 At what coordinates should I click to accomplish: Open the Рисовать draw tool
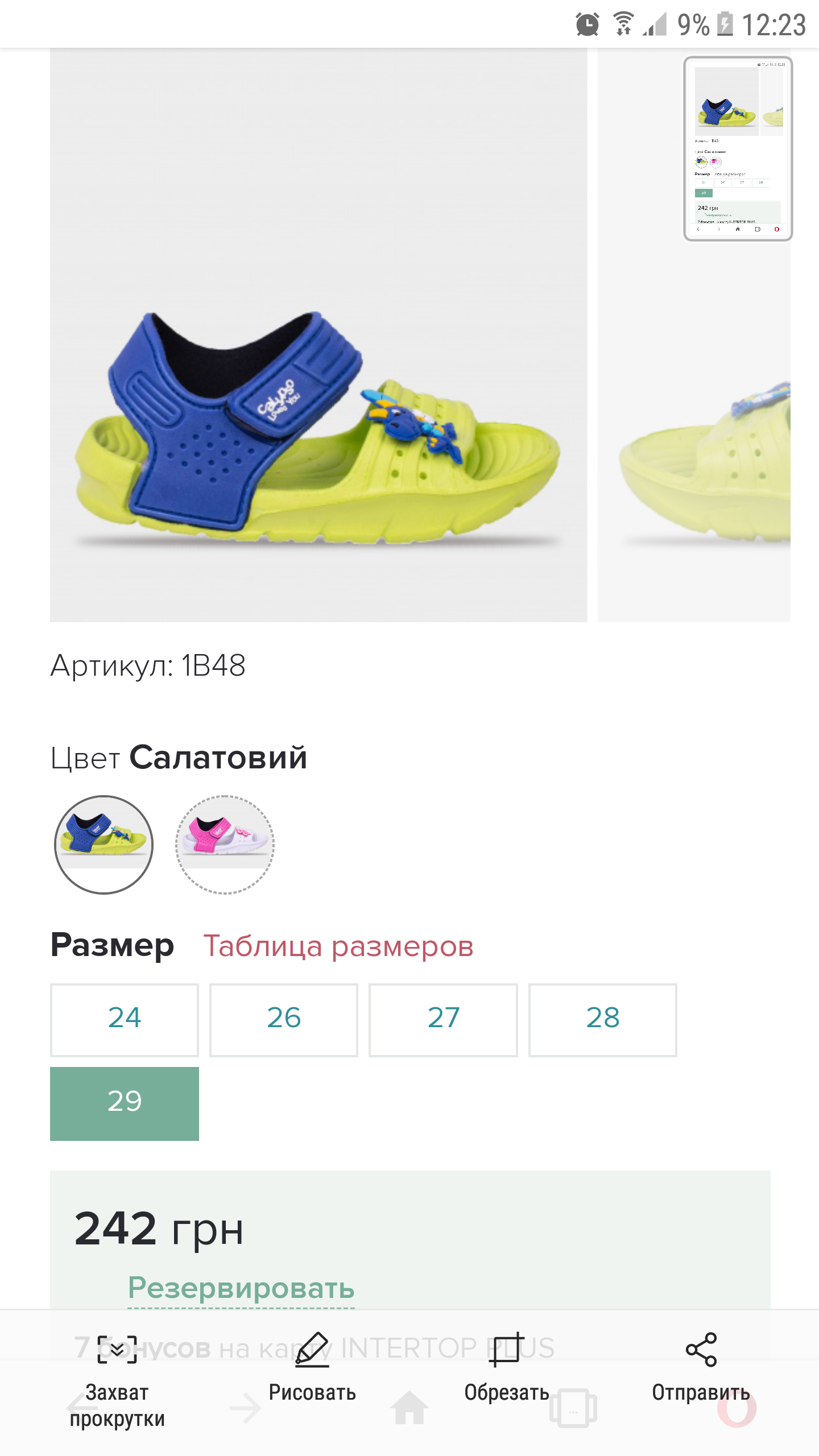click(312, 1368)
